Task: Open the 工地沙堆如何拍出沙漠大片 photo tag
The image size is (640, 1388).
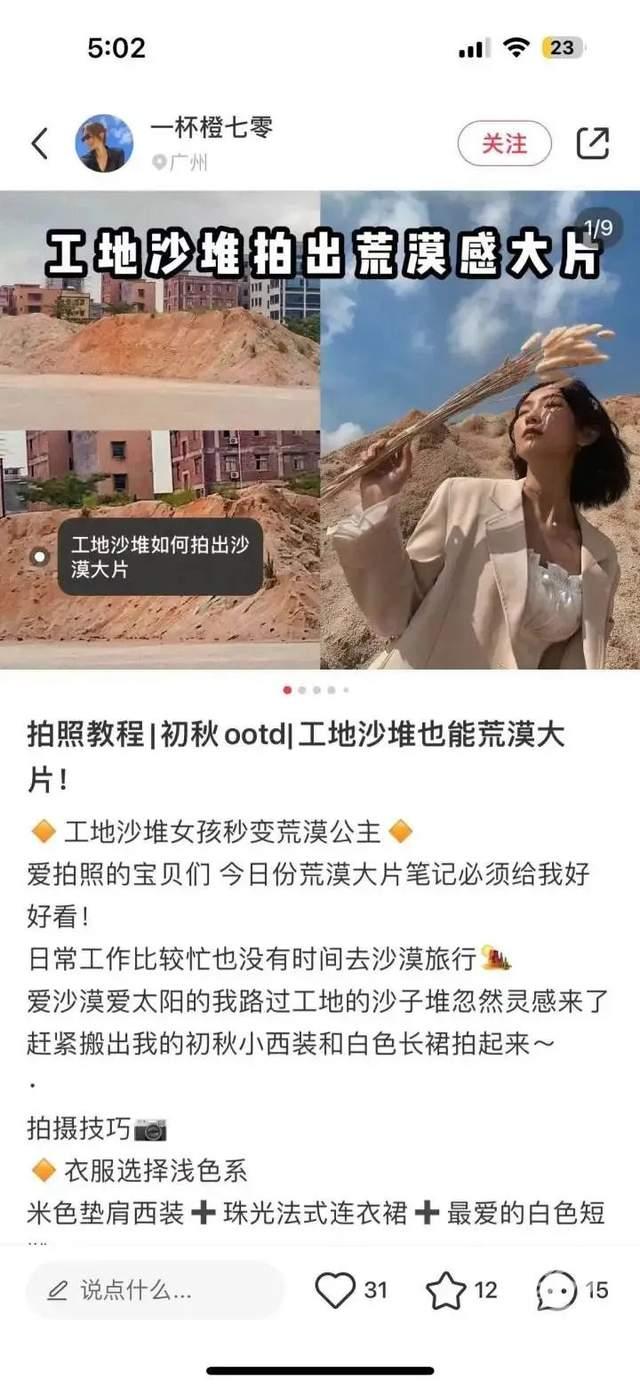Action: point(160,558)
